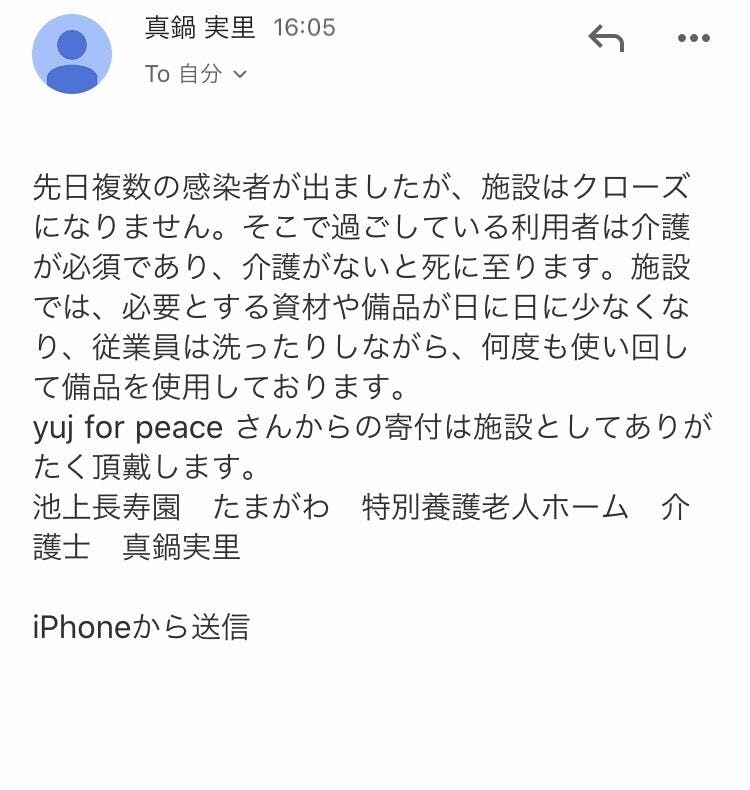Open the three-dot overflow menu

pos(693,39)
